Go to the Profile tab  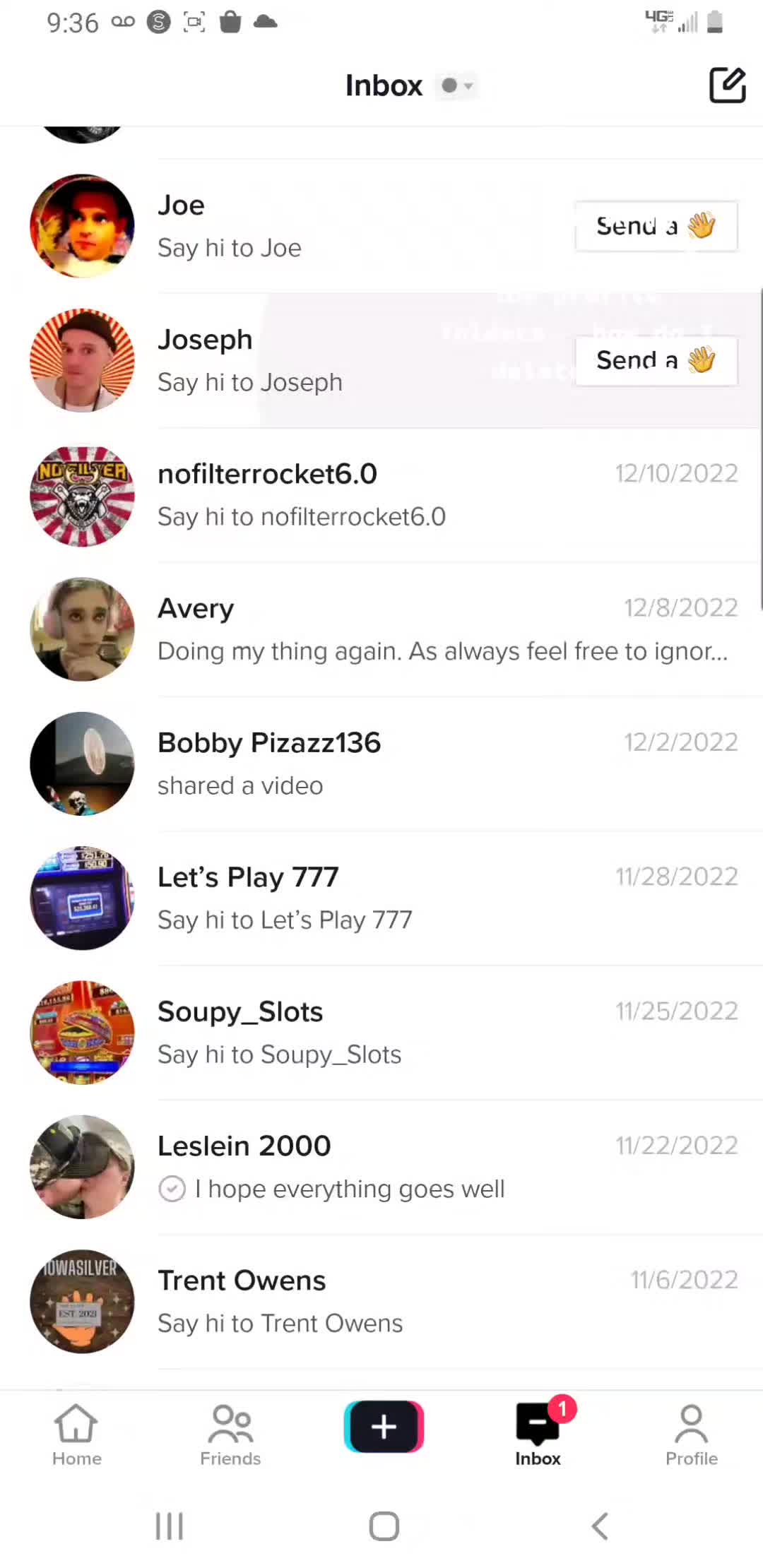[x=691, y=1435]
